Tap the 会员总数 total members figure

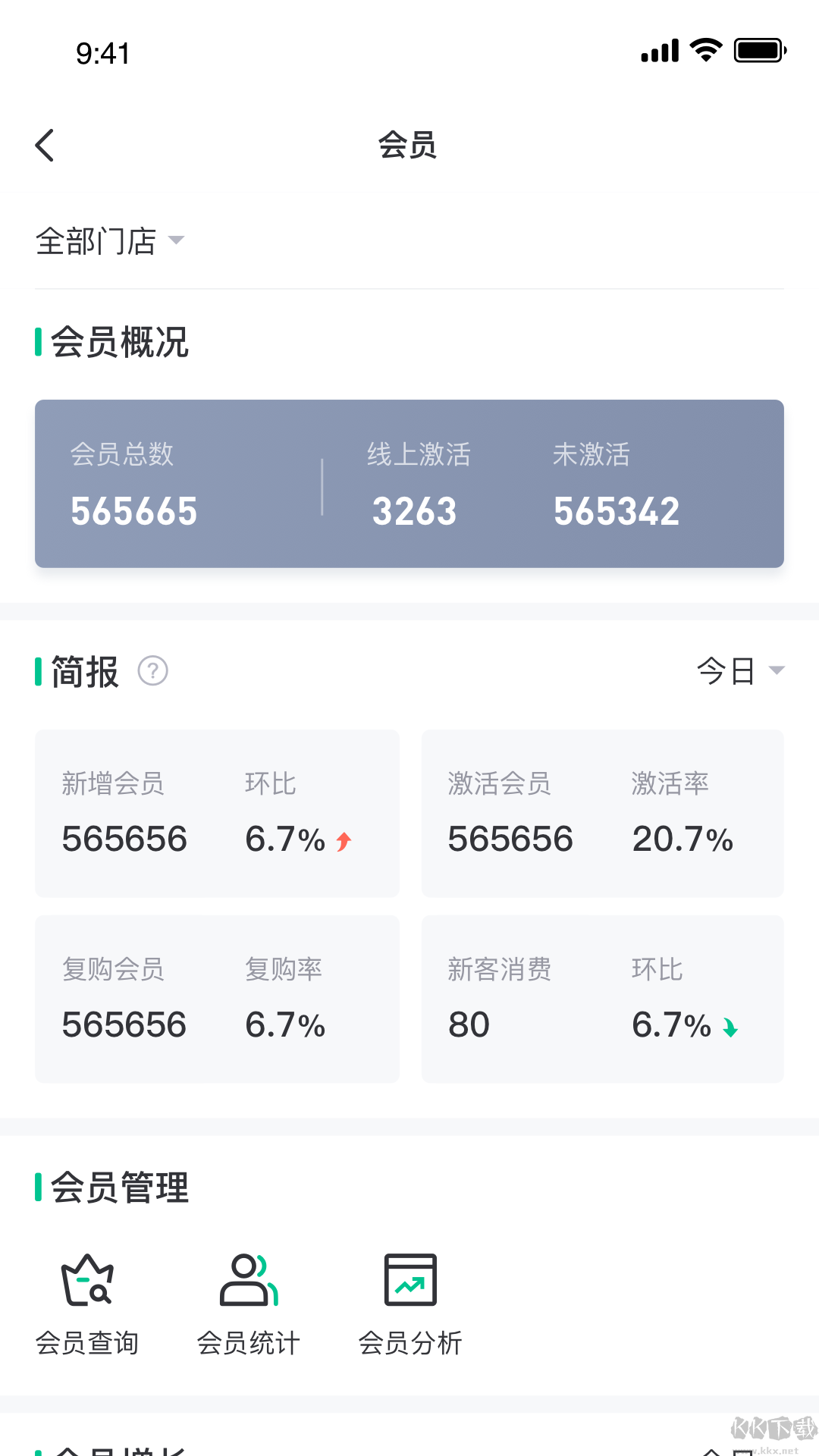tap(133, 510)
